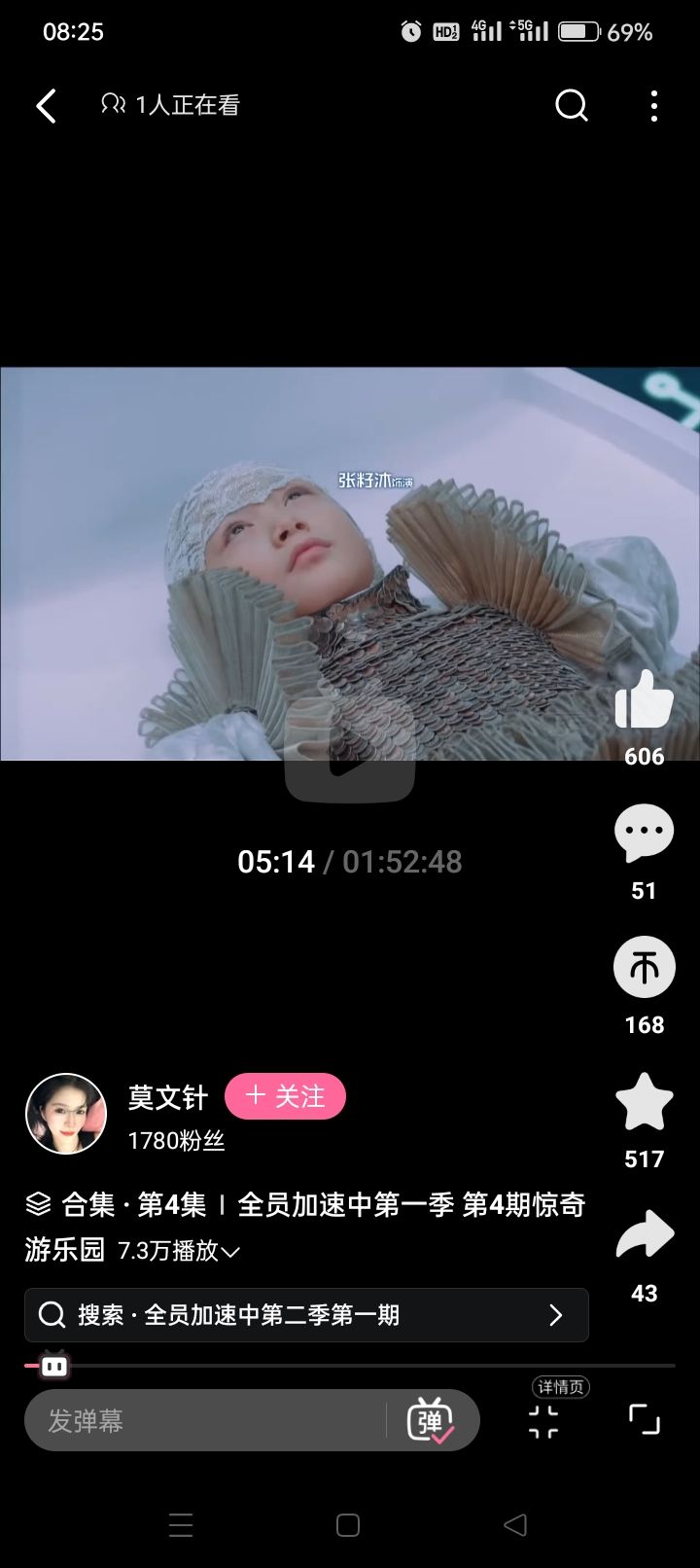Like the video with the thumbs-up icon
Image resolution: width=700 pixels, height=1568 pixels.
(645, 699)
